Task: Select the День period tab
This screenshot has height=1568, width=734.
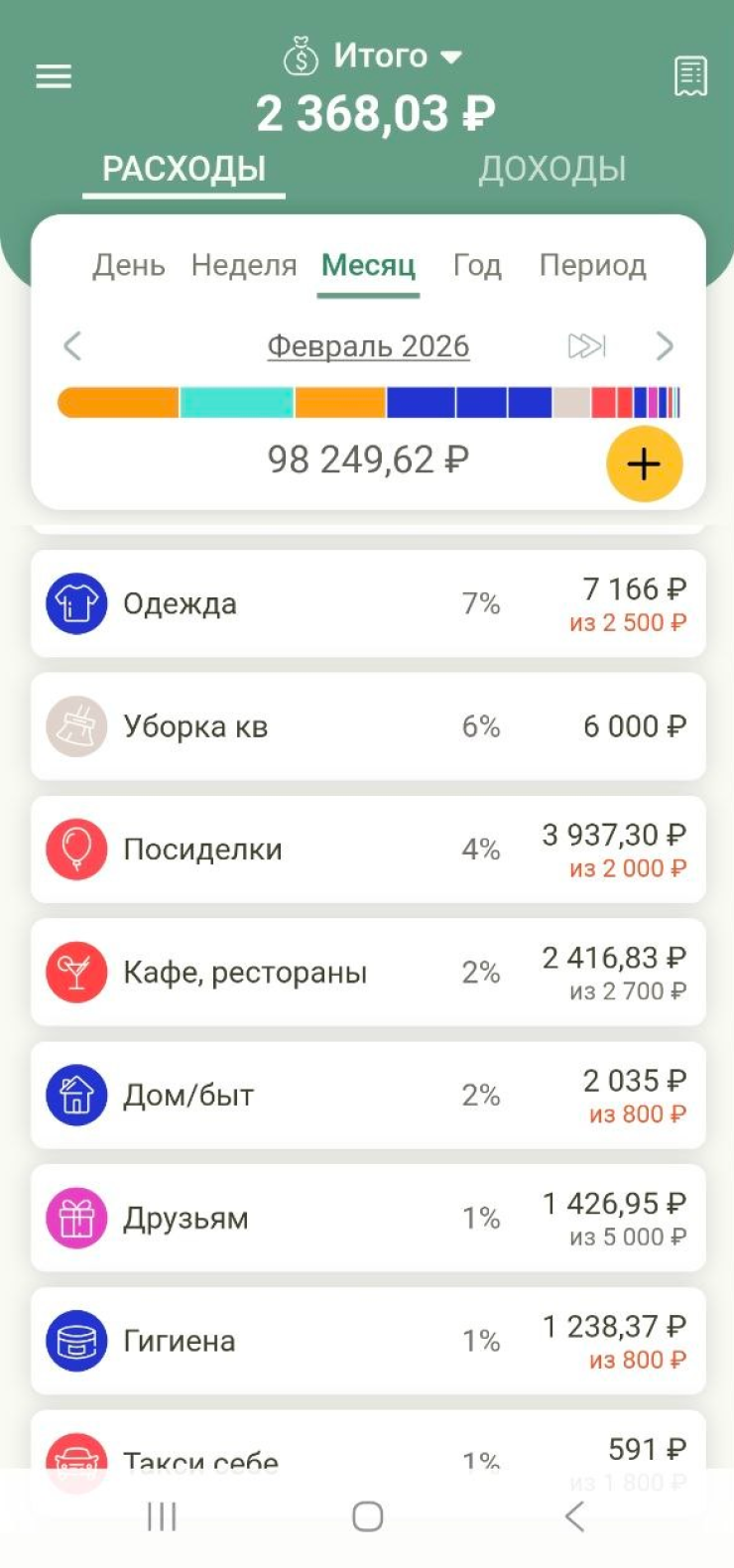Action: coord(129,266)
